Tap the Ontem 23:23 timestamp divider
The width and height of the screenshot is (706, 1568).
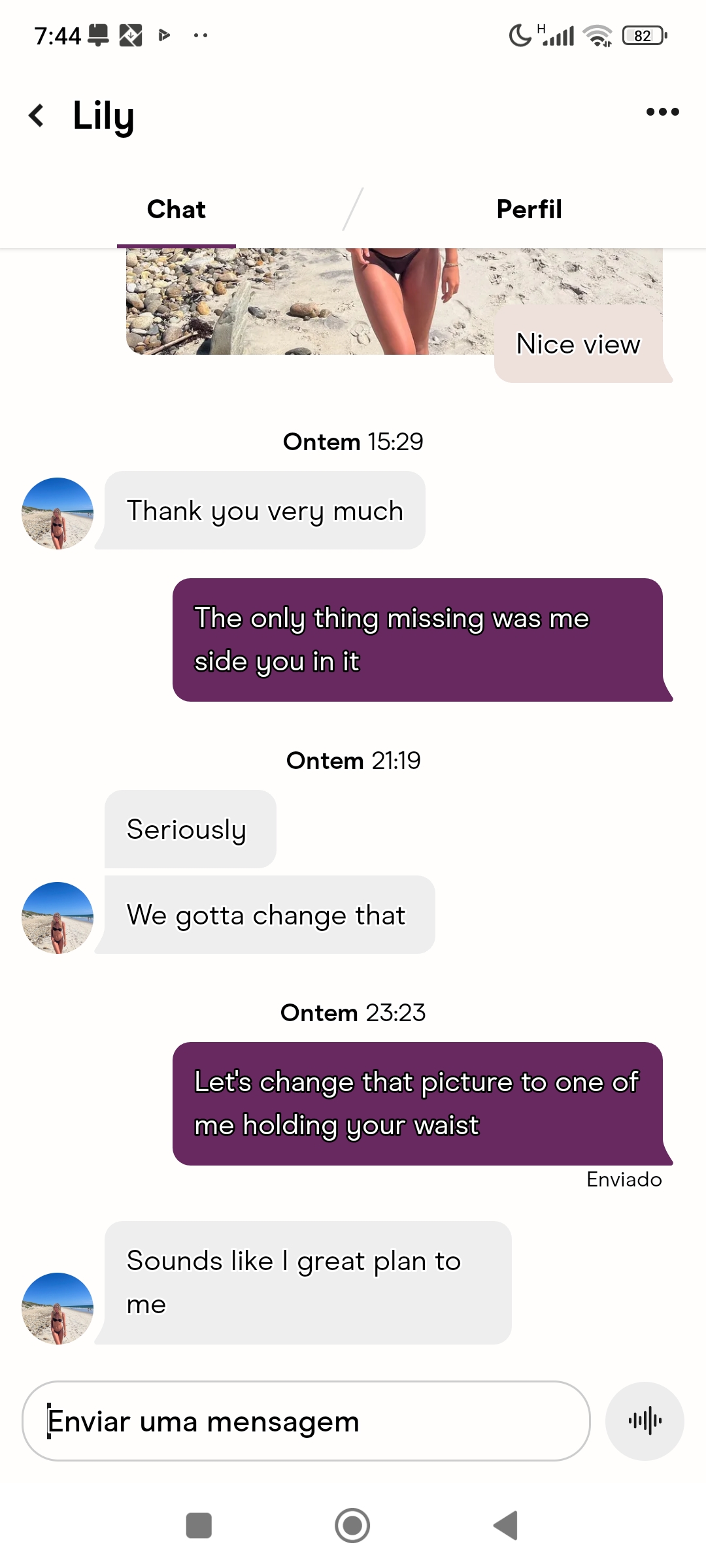click(352, 1013)
